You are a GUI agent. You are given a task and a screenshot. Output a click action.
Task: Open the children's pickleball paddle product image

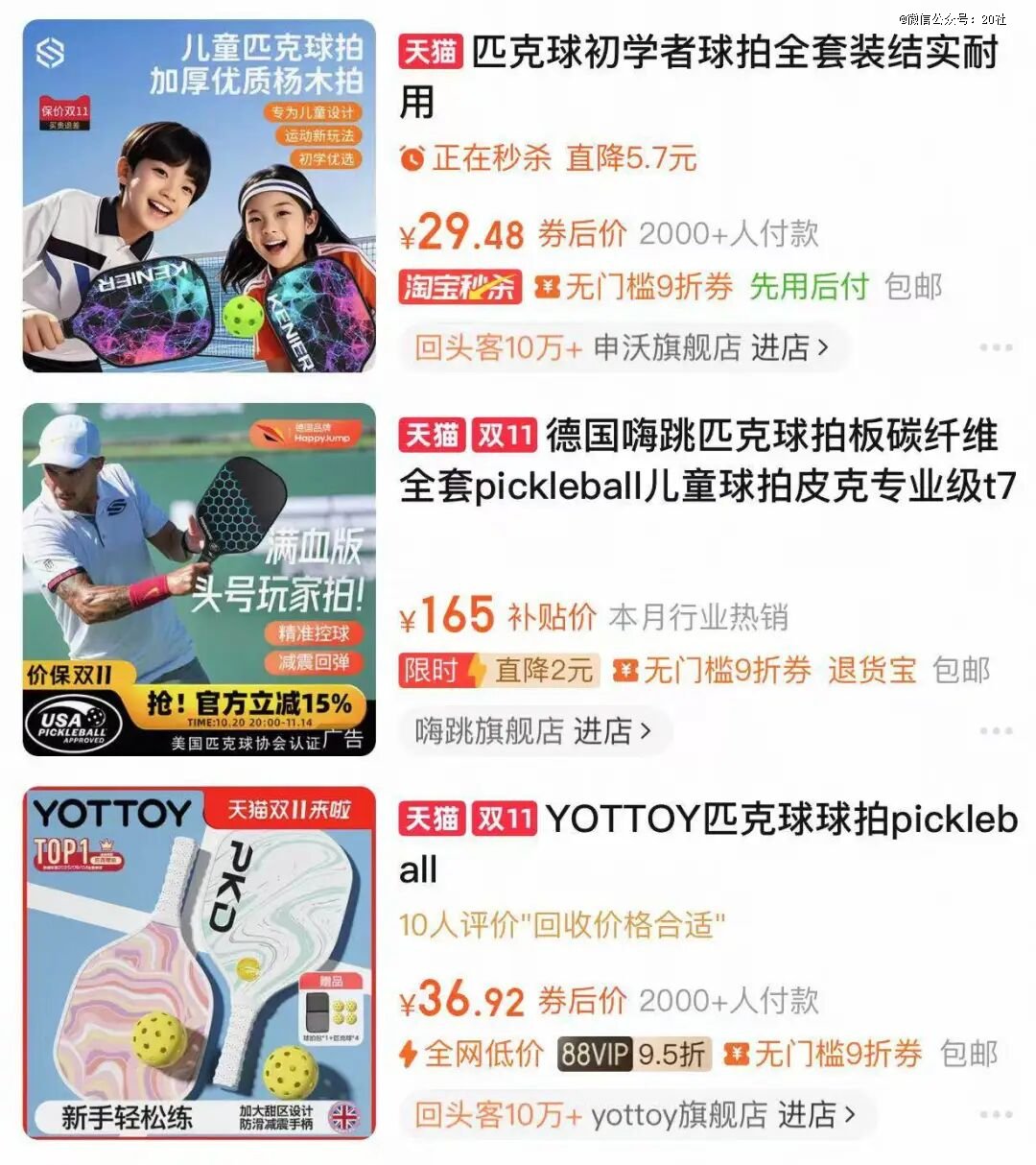click(x=200, y=196)
